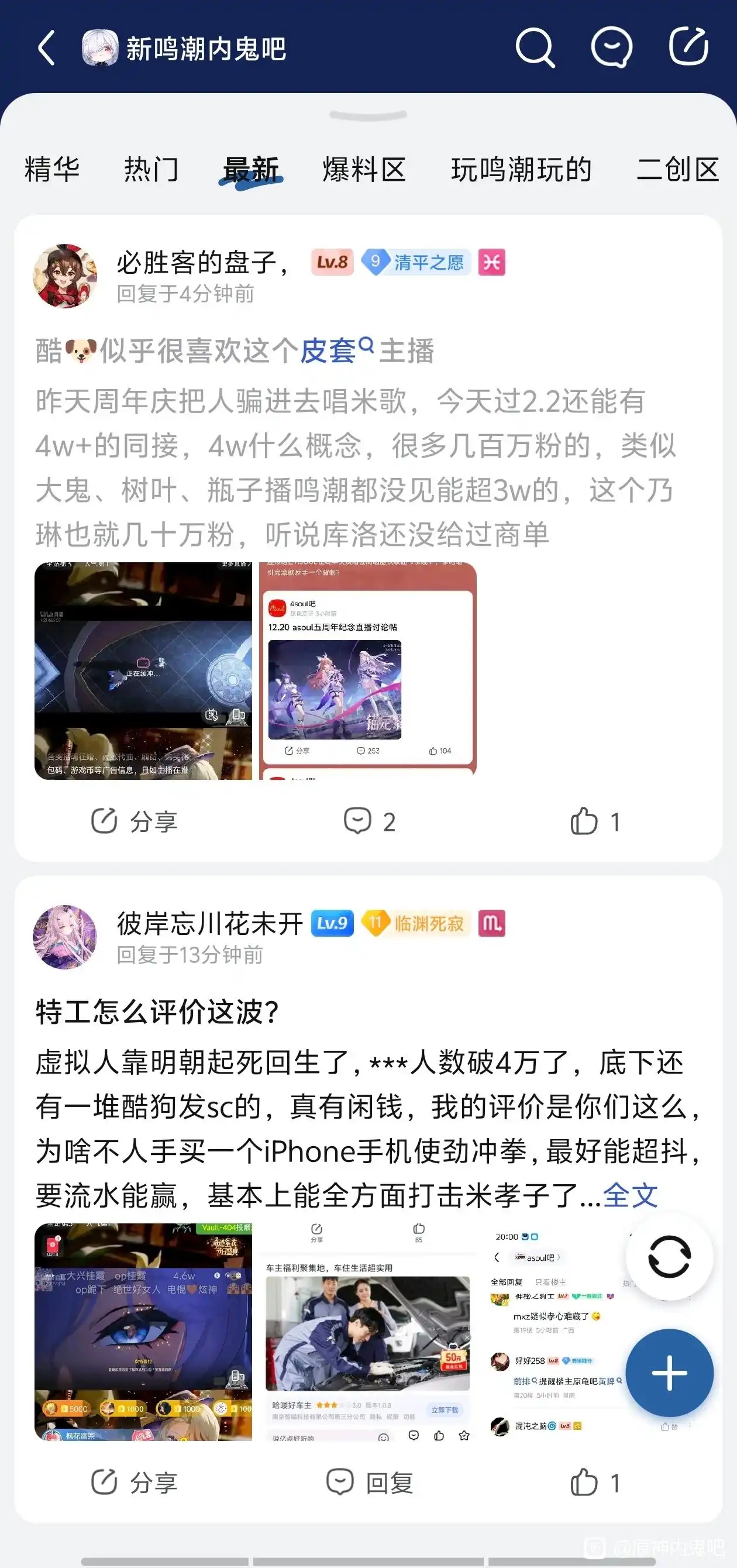Create a new post with plus button
737x1568 pixels.
[x=669, y=1373]
